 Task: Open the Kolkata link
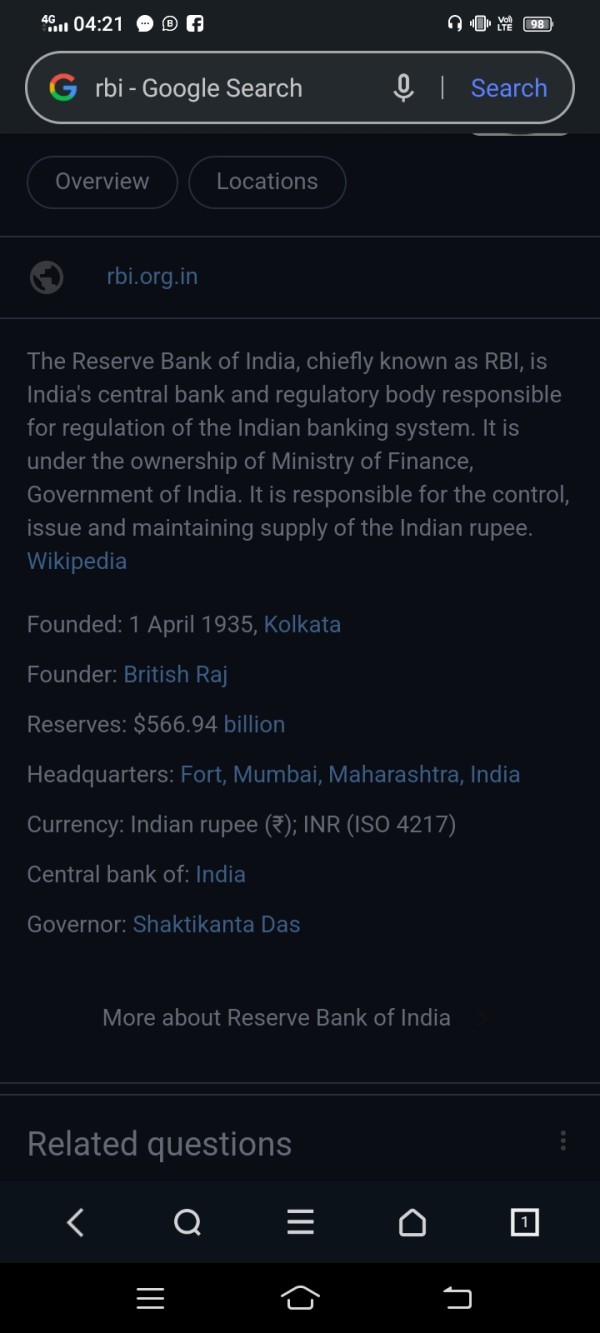(x=302, y=624)
